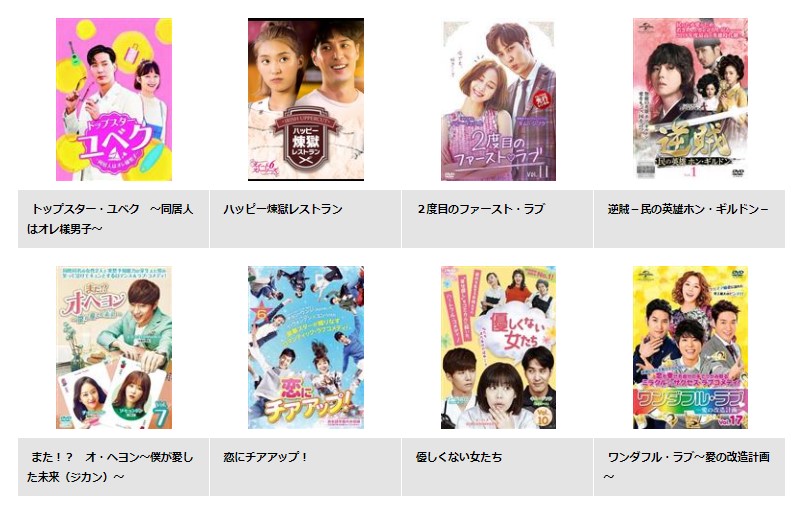799x505 pixels.
Task: View ワンダフル・ラブ drama cover
Action: (689, 347)
